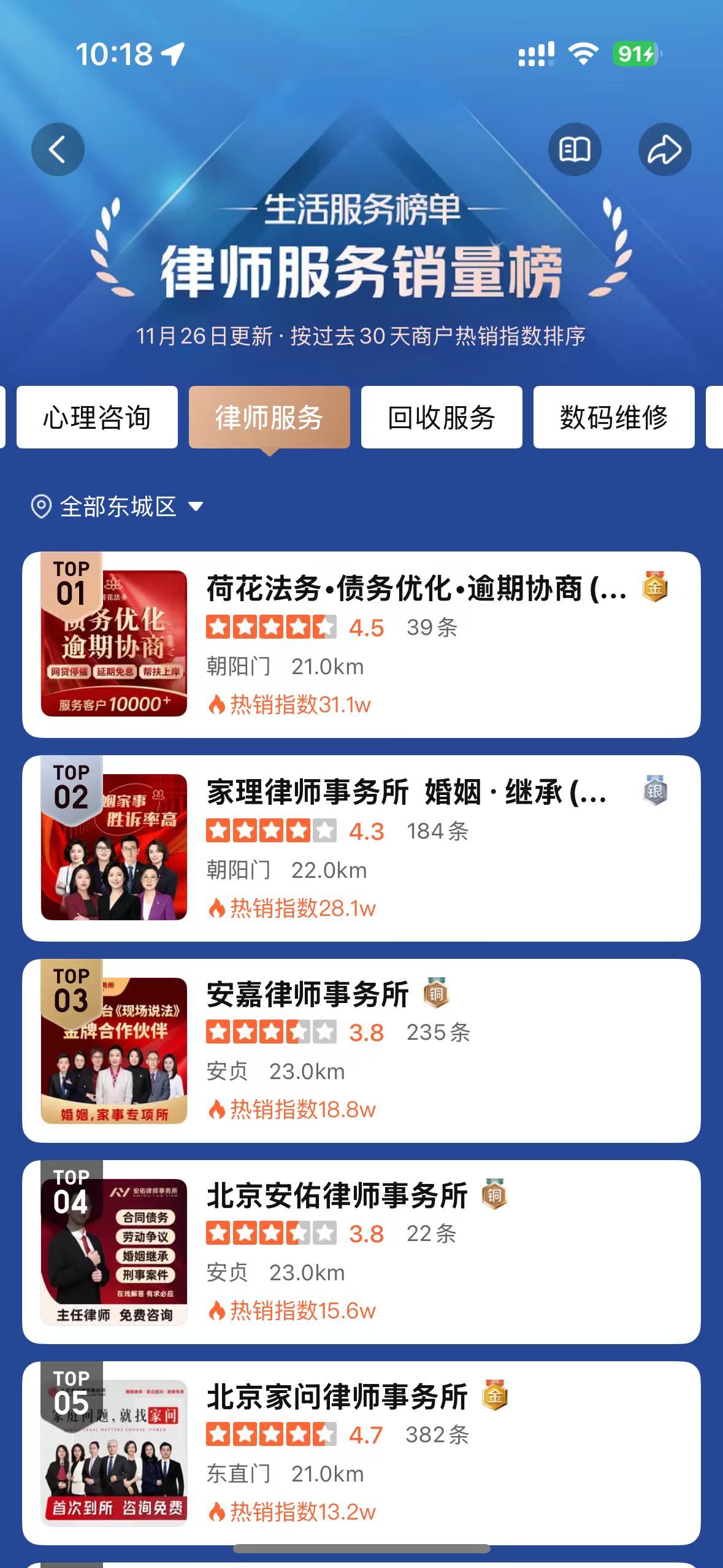723x1568 pixels.
Task: Share this lawyer service ranking
Action: click(x=664, y=150)
